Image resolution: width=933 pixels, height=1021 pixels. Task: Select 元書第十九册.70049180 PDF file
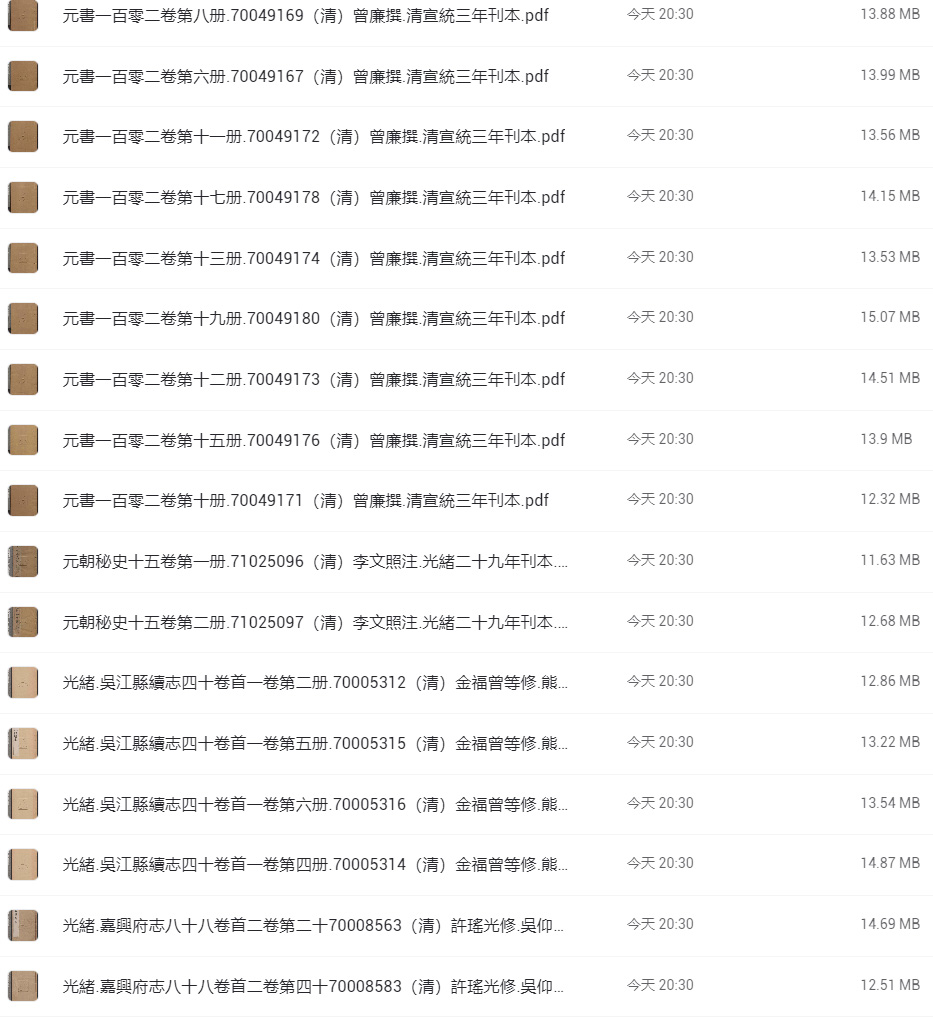(x=313, y=319)
